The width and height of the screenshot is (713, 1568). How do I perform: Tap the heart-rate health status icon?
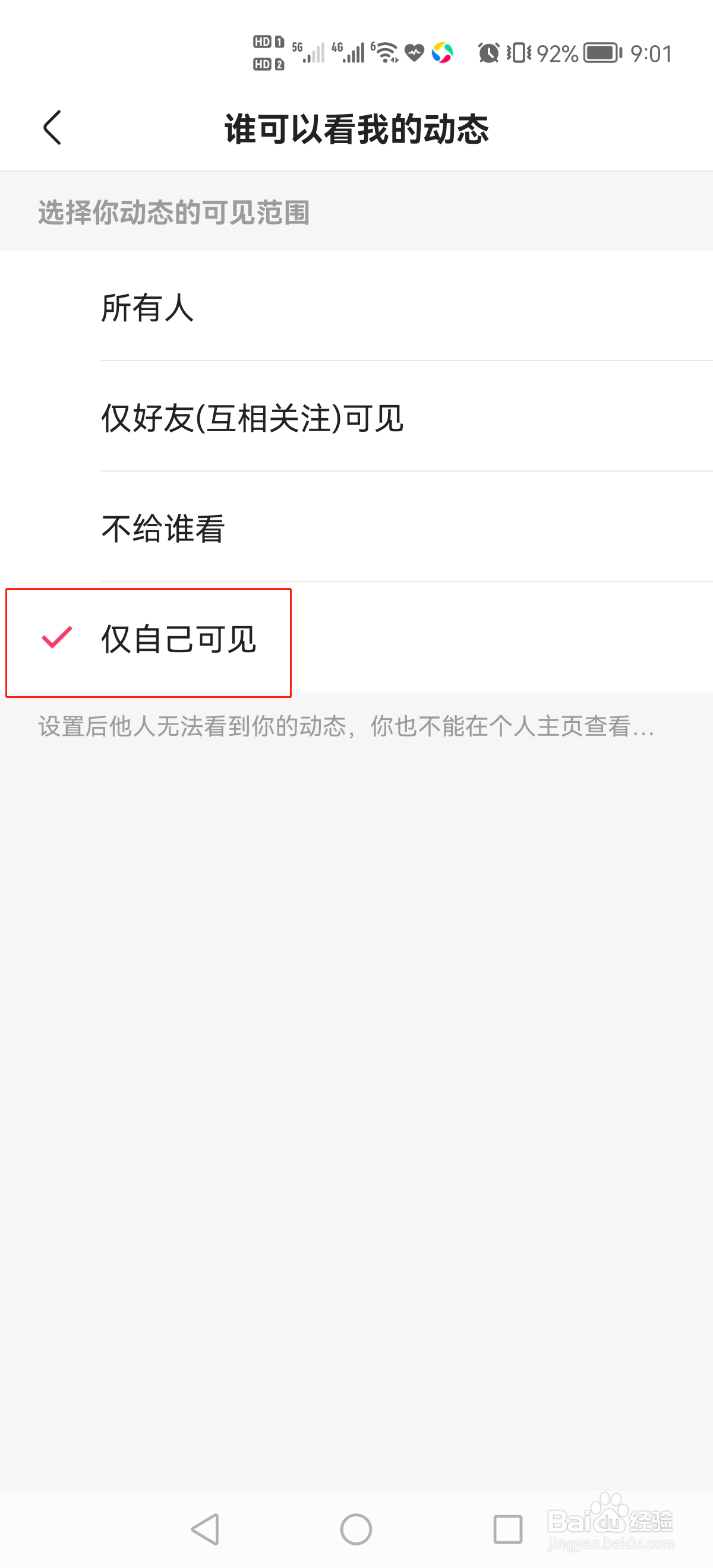(x=415, y=53)
